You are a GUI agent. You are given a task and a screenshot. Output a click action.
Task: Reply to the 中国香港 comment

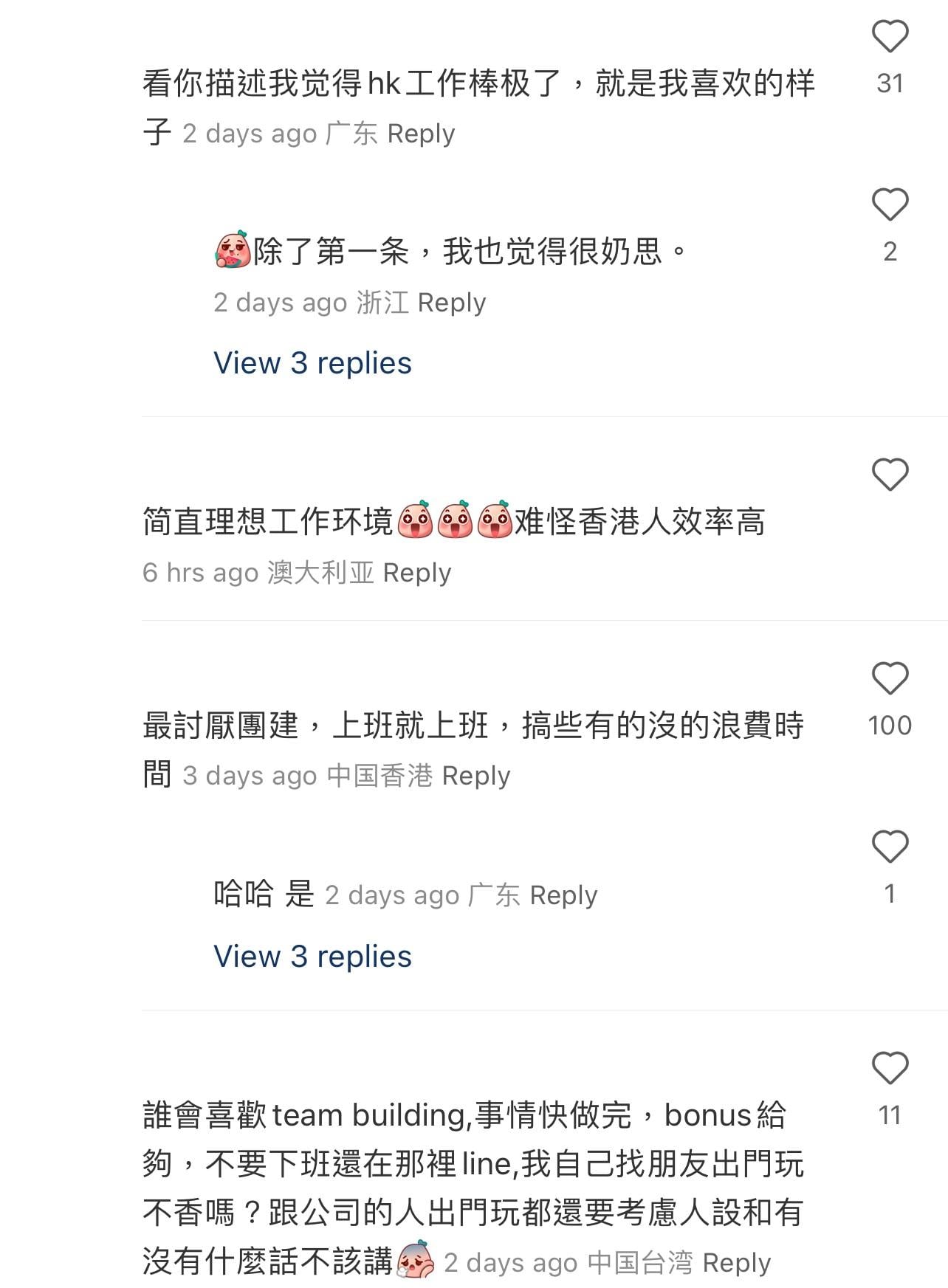pos(475,776)
